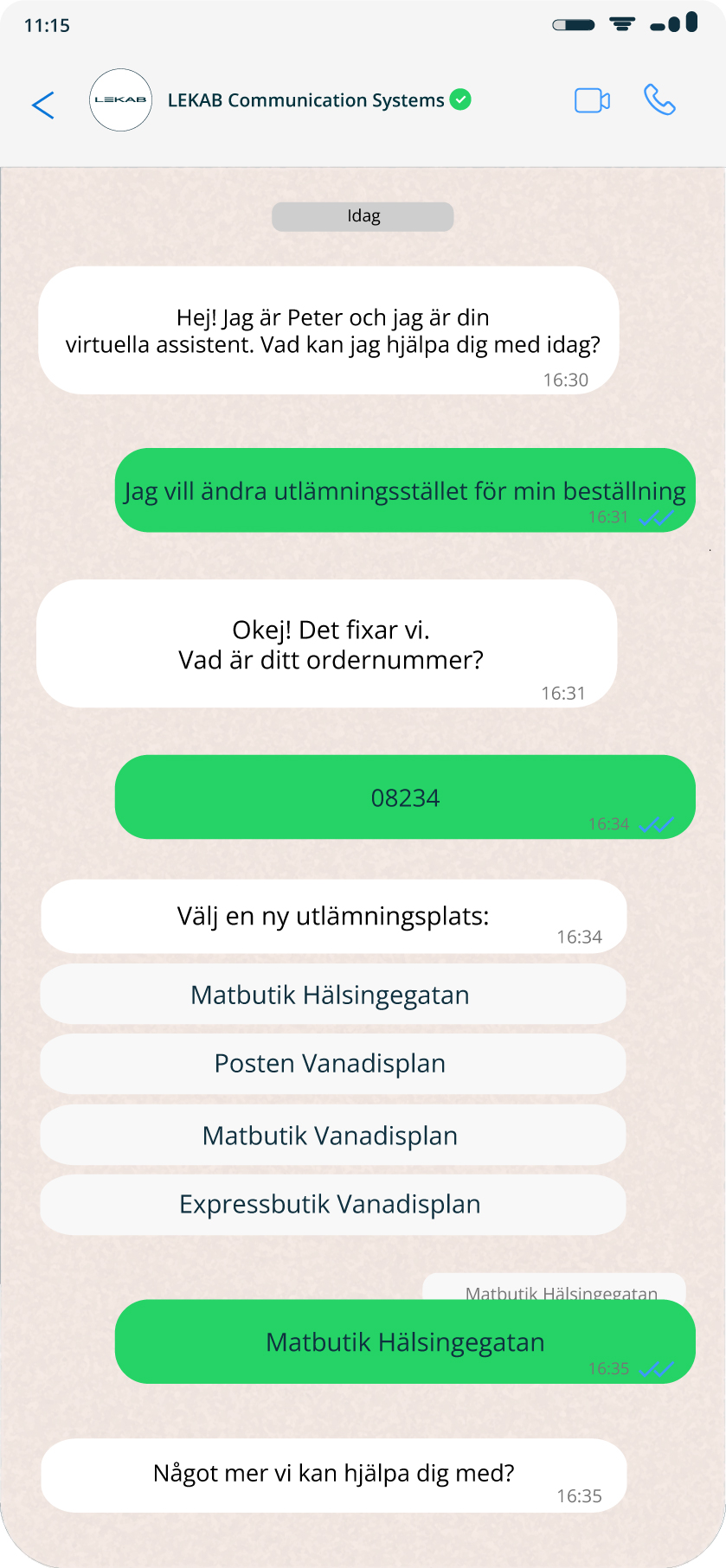Start a voice call with LEKAB
726x1568 pixels.
point(659,100)
